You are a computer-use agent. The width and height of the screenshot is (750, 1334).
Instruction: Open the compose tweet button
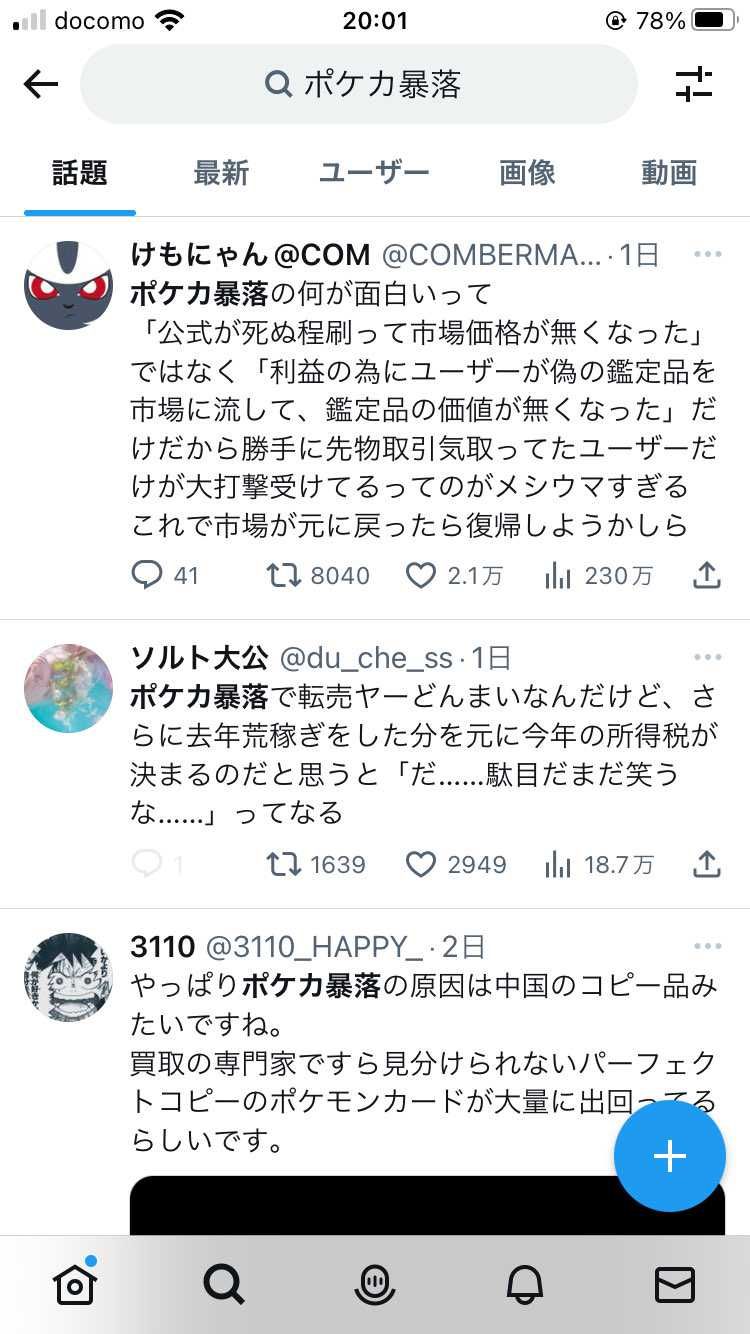668,1156
